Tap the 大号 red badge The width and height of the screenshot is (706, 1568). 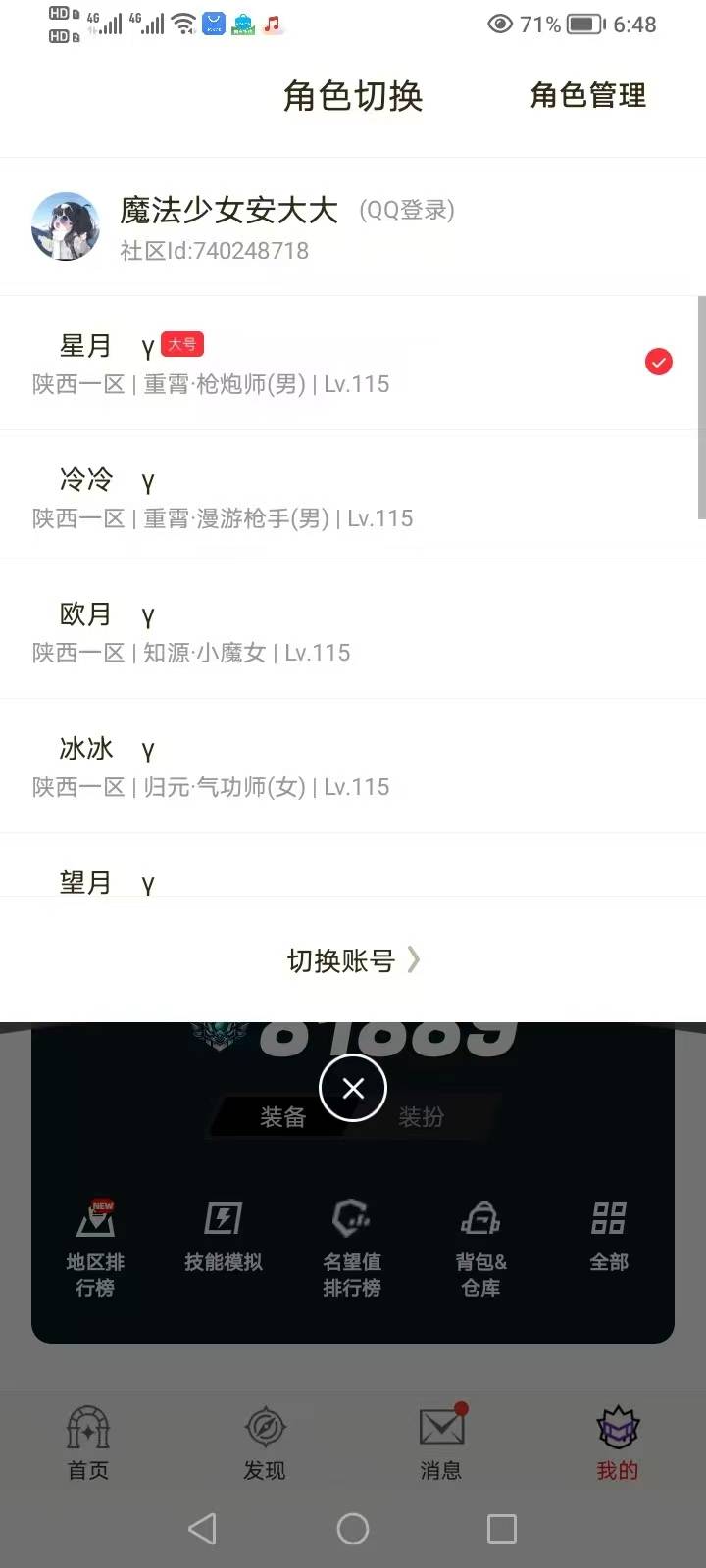pos(182,344)
